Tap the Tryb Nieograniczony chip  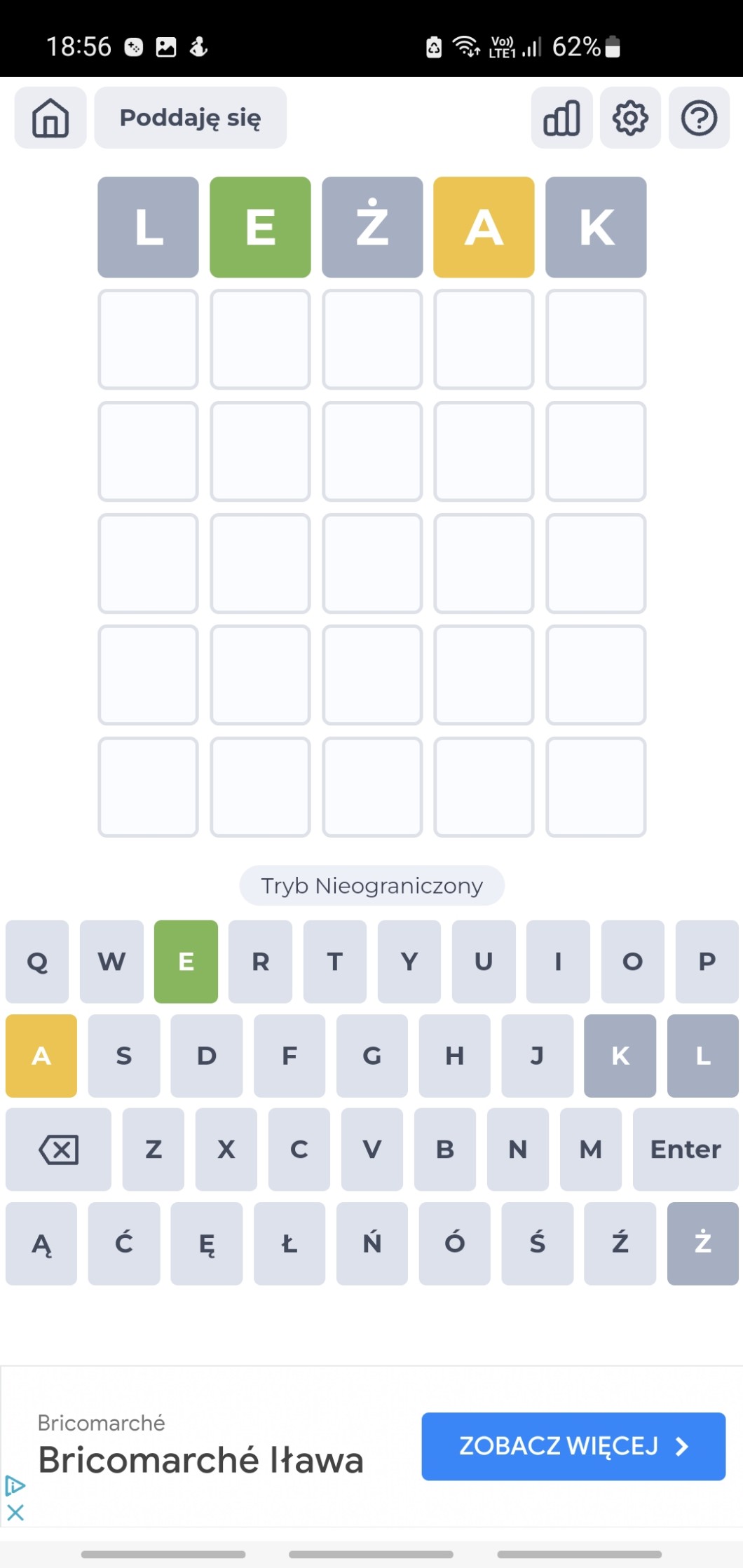(371, 885)
